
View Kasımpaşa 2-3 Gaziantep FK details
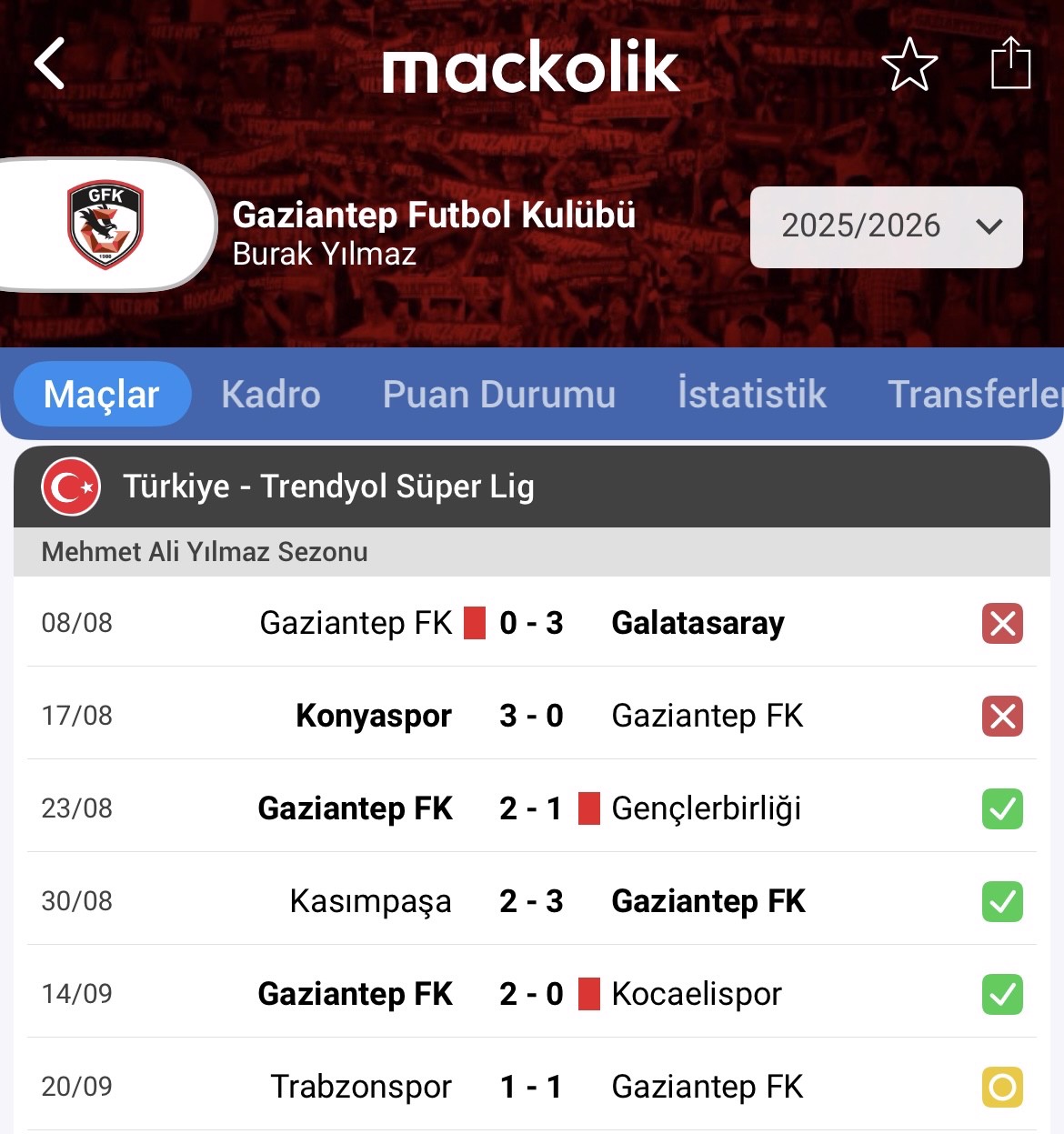(531, 901)
